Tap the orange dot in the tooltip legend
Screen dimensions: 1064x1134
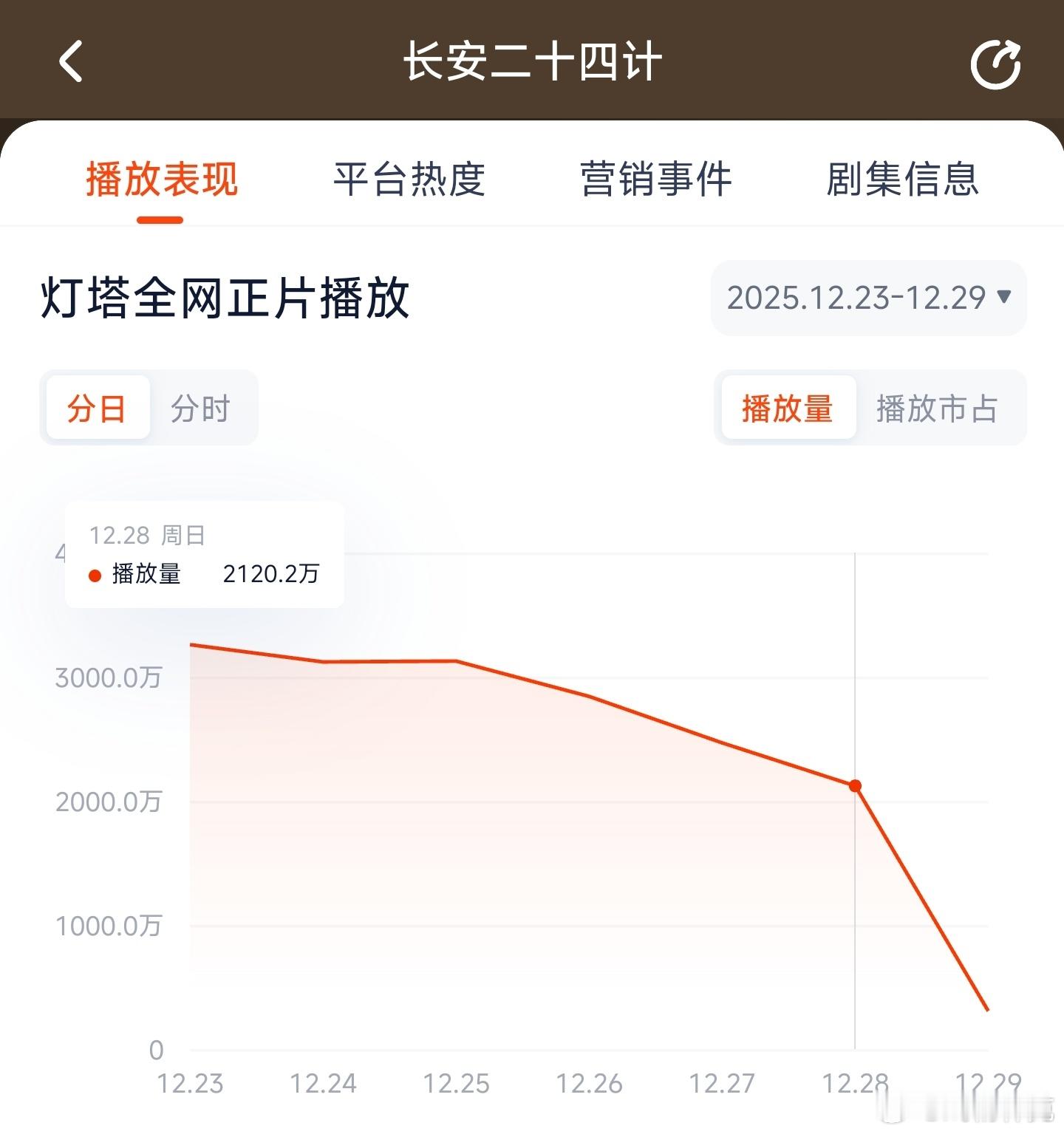point(95,575)
